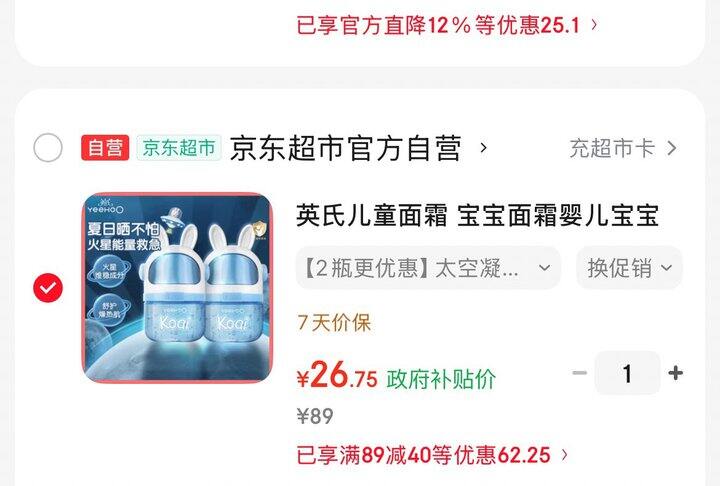This screenshot has height=486, width=720.
Task: Tap the quantity field showing 1
Action: click(627, 373)
